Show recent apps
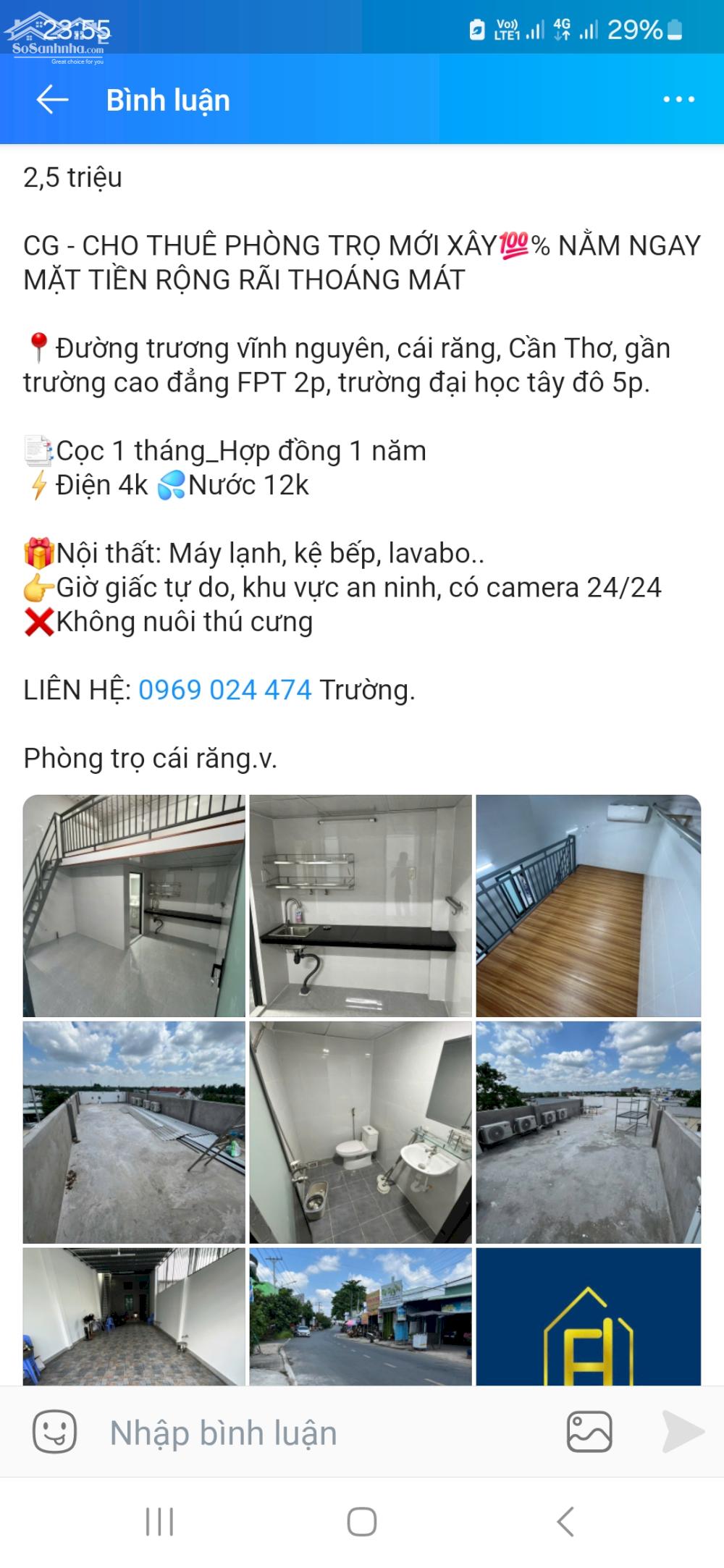Screen dimensions: 724x1568 (159, 1522)
